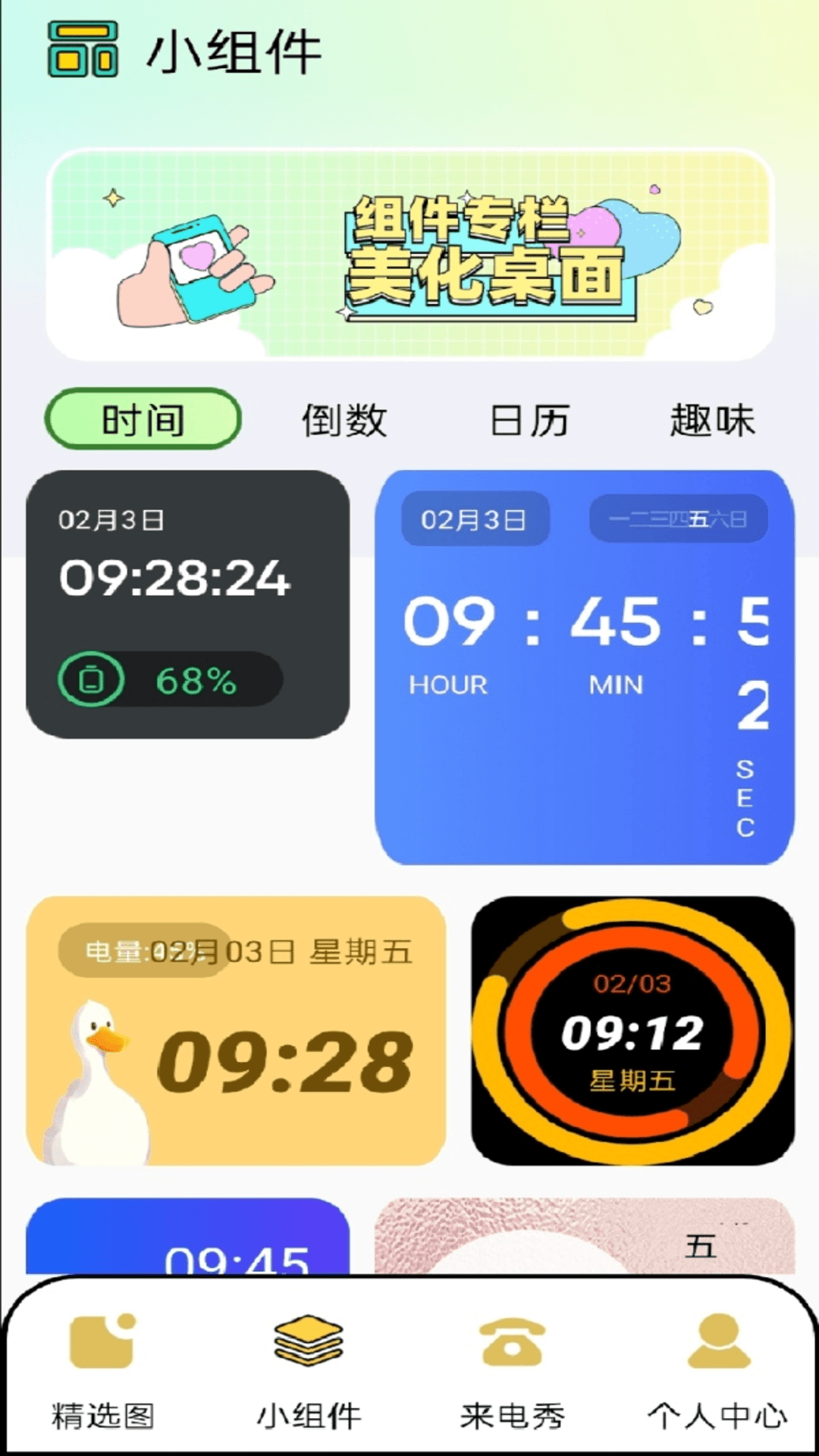Open the 精选图 section via picture icon

point(101,1341)
